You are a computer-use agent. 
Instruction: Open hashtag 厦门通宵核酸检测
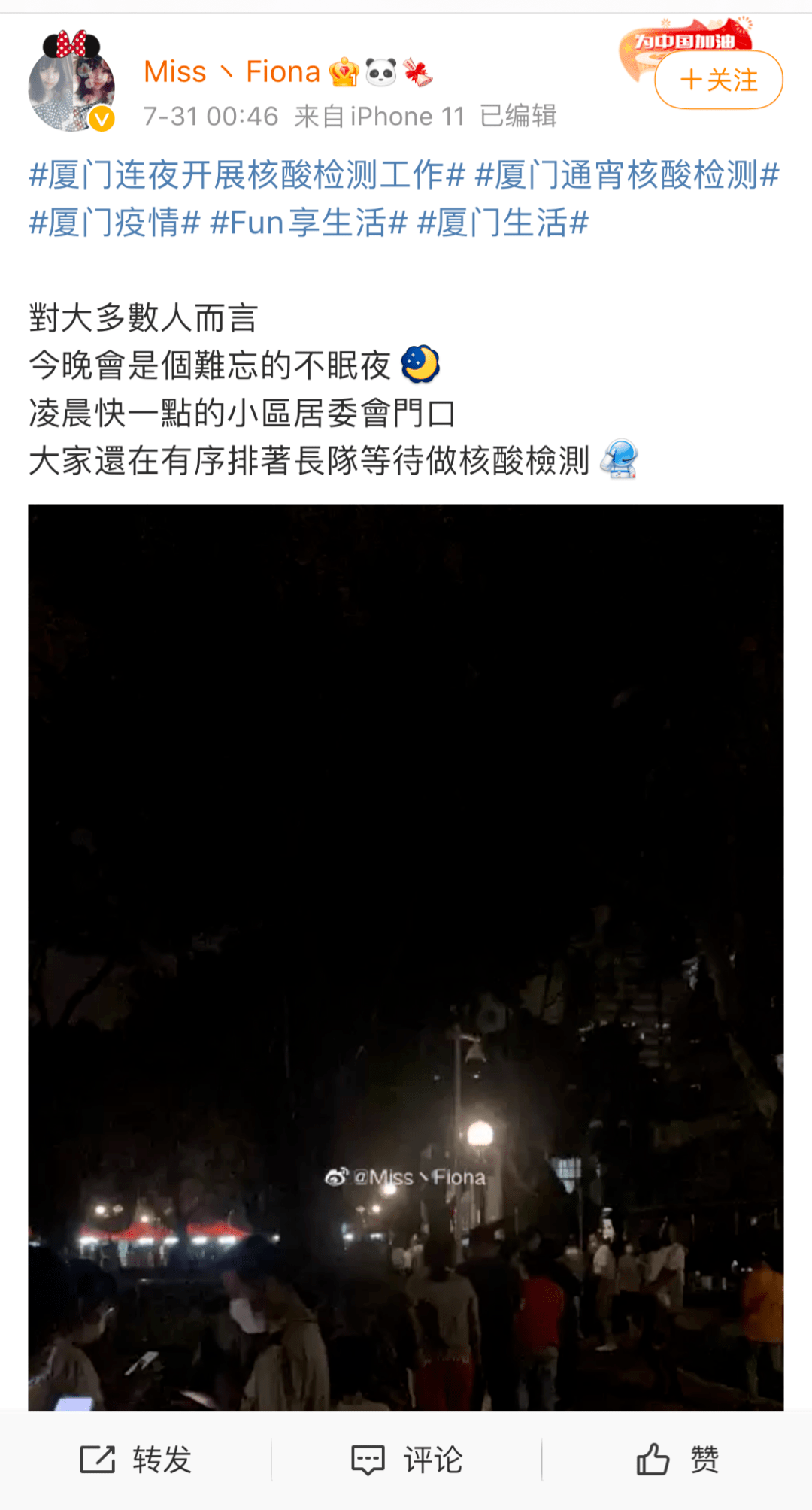pyautogui.click(x=627, y=175)
